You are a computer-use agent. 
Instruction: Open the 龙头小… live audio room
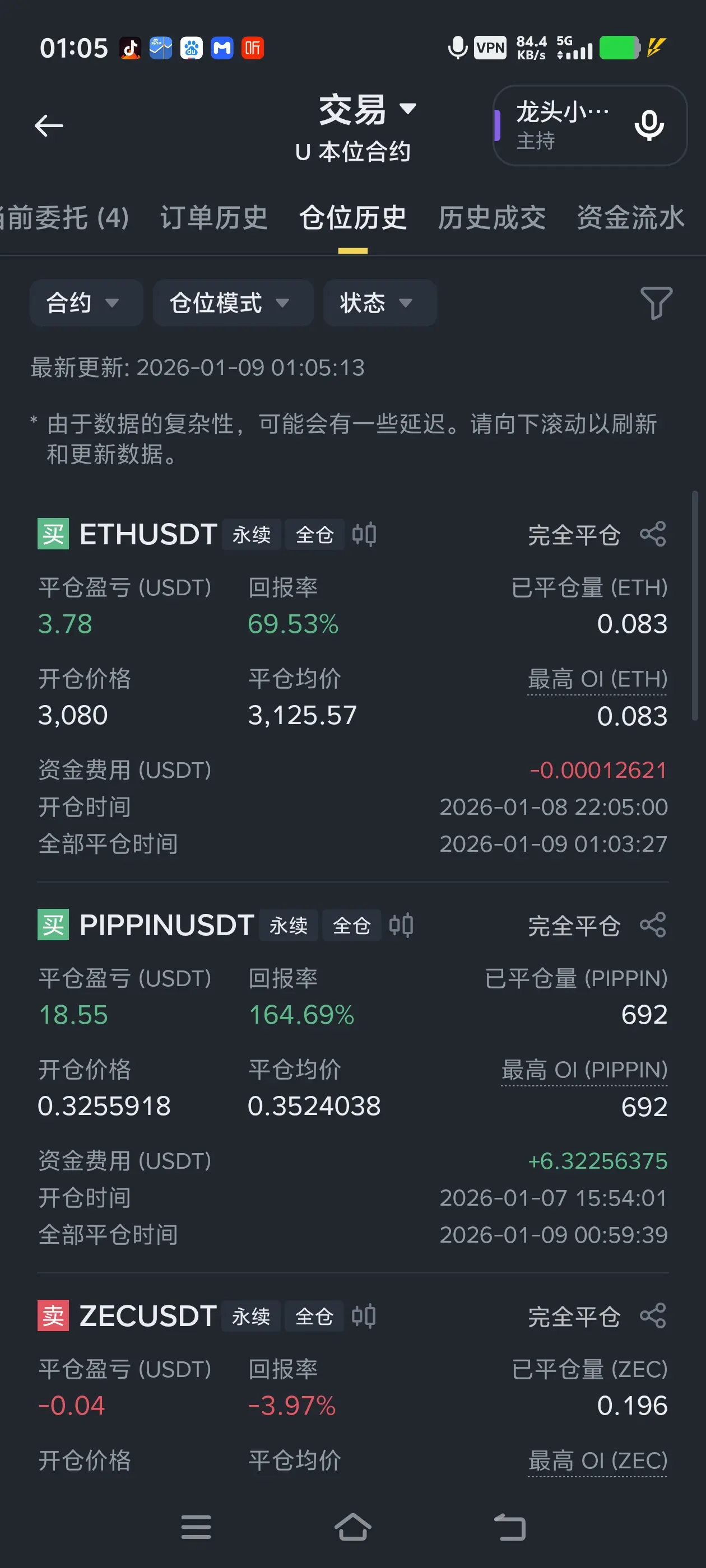(x=589, y=125)
